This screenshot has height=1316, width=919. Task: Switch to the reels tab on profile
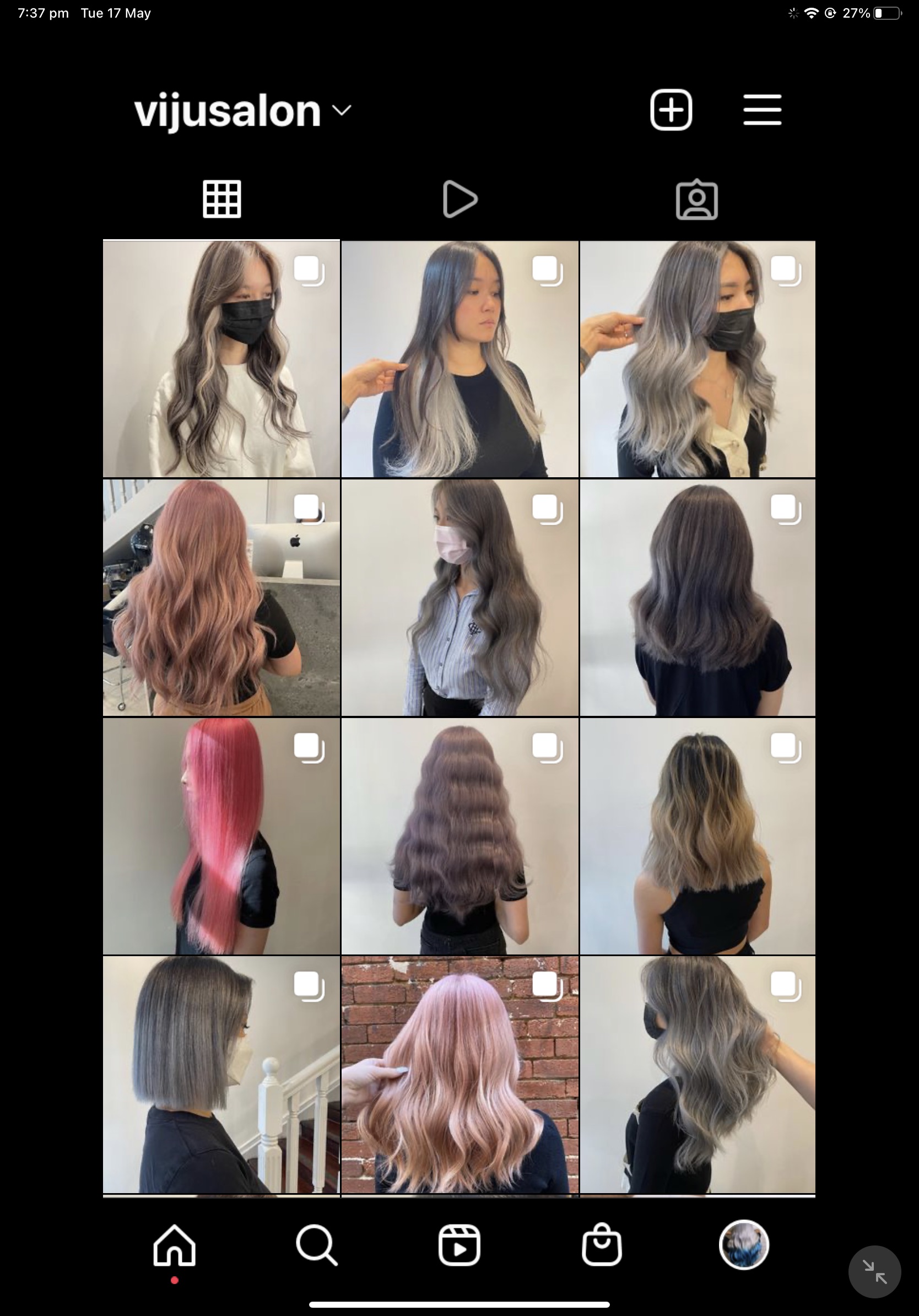click(x=459, y=199)
